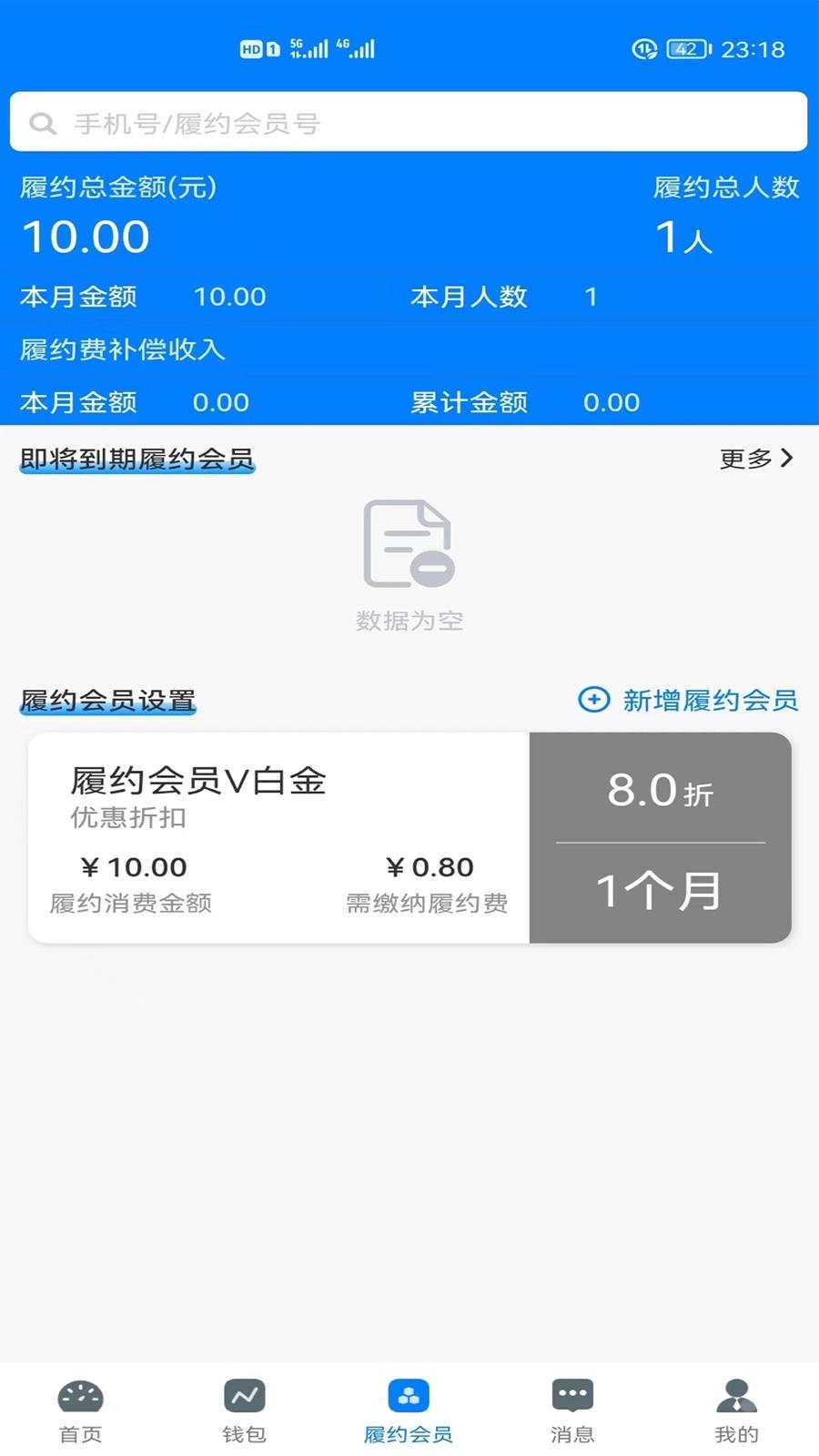This screenshot has width=819, height=1456.
Task: Open the 履约会员V白金 card
Action: [x=409, y=837]
